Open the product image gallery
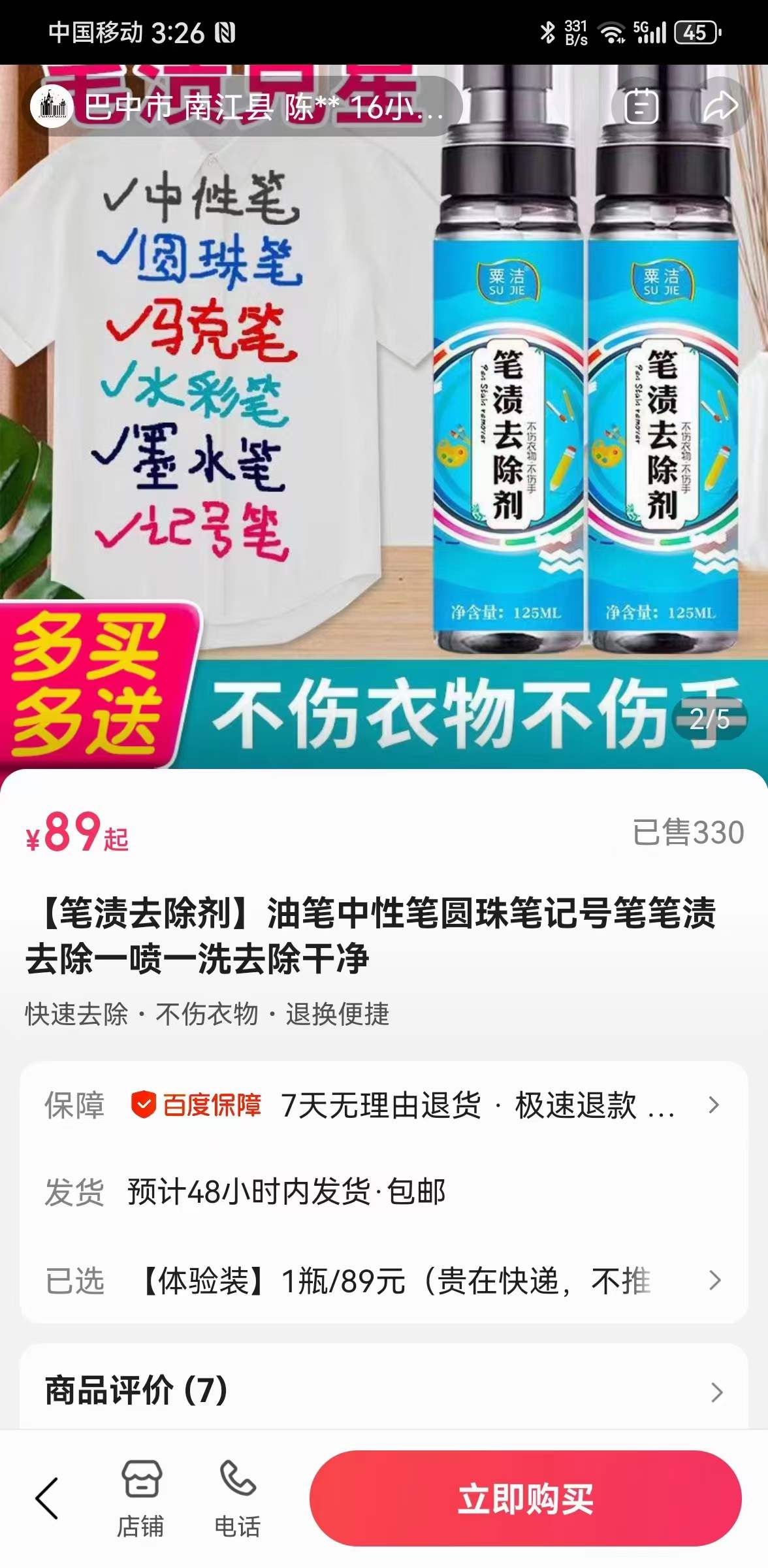The image size is (768, 1568). coord(384,418)
